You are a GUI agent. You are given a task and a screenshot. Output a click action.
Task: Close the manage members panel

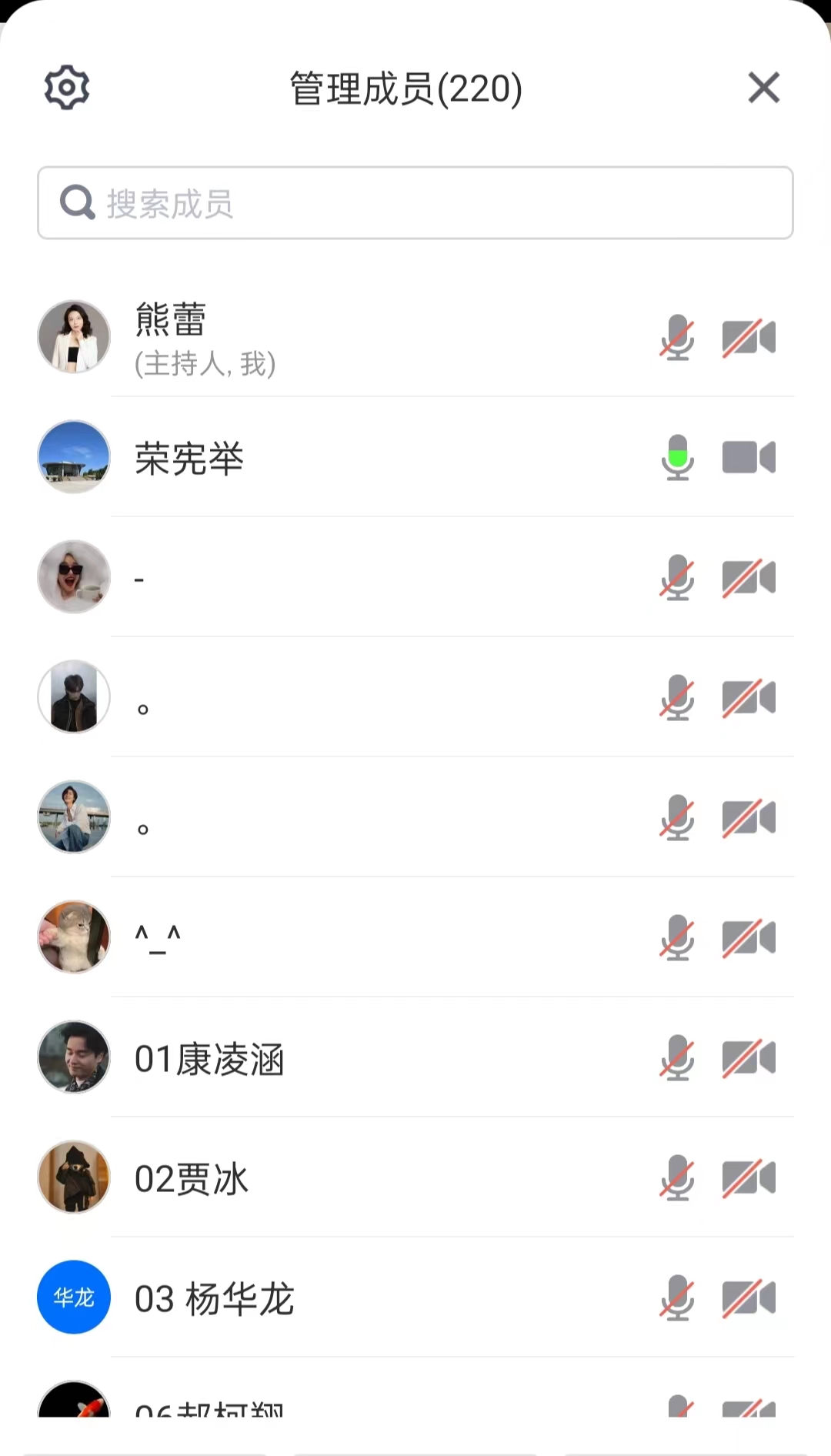[x=763, y=88]
